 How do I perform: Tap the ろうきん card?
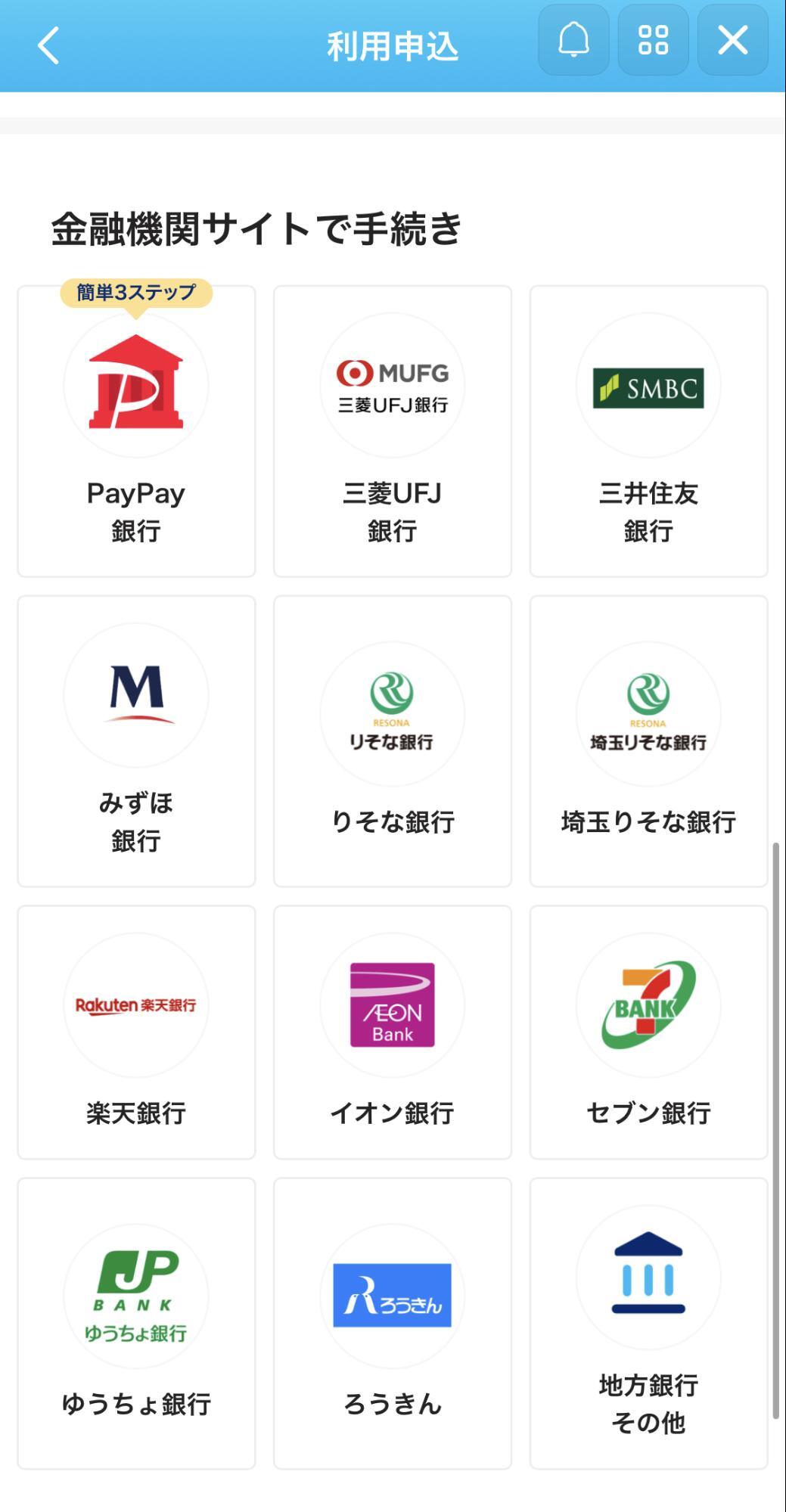[x=392, y=1324]
